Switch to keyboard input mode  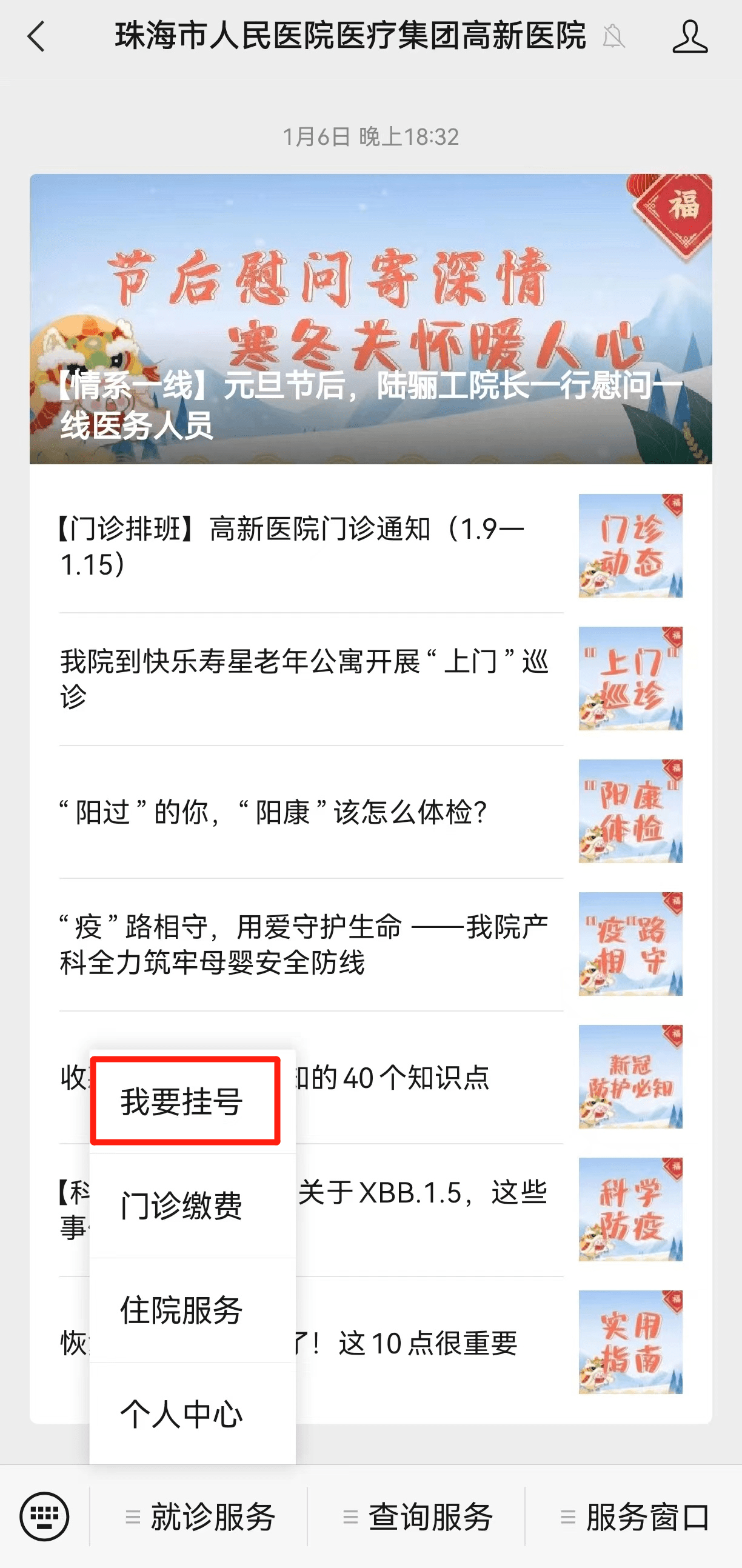pos(44,1516)
